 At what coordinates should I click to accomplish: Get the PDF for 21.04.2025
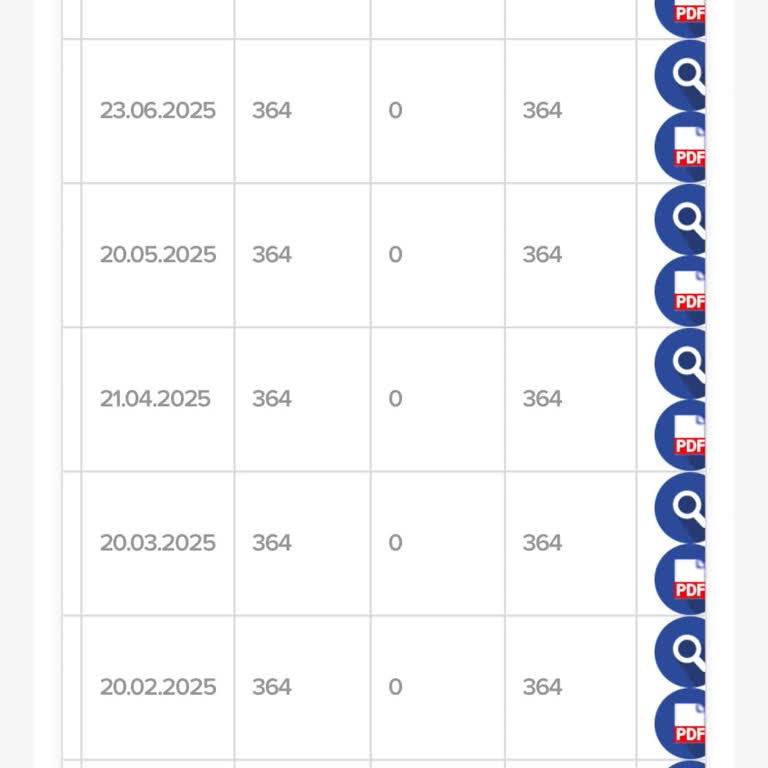(x=684, y=436)
